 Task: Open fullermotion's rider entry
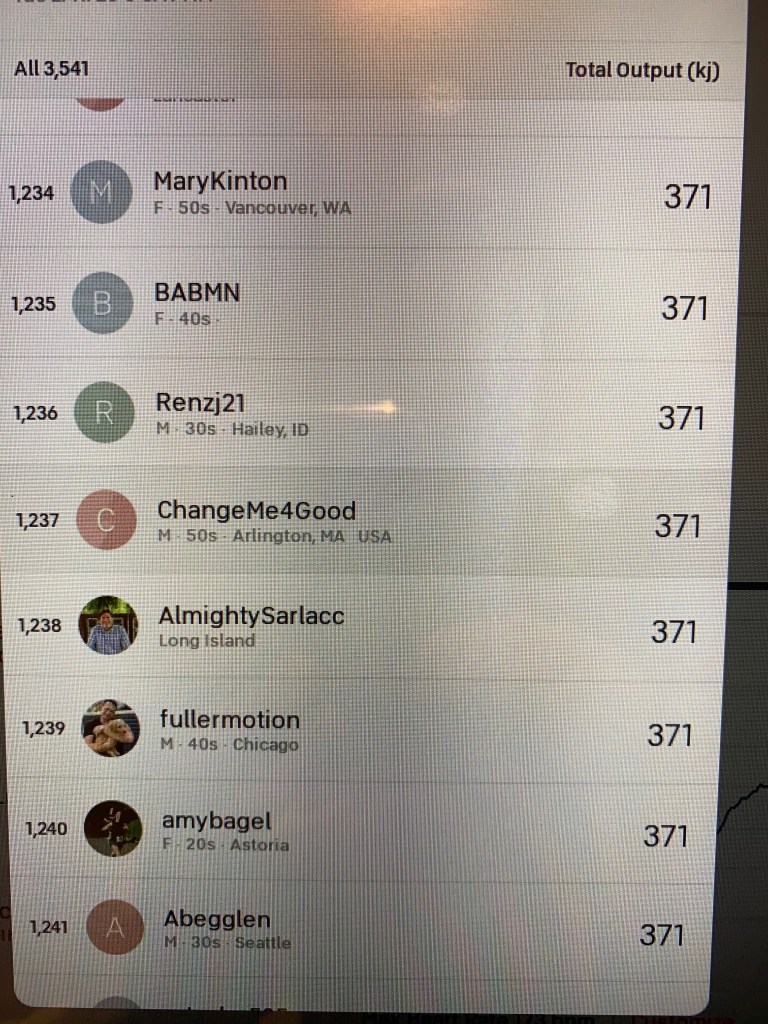coord(230,721)
